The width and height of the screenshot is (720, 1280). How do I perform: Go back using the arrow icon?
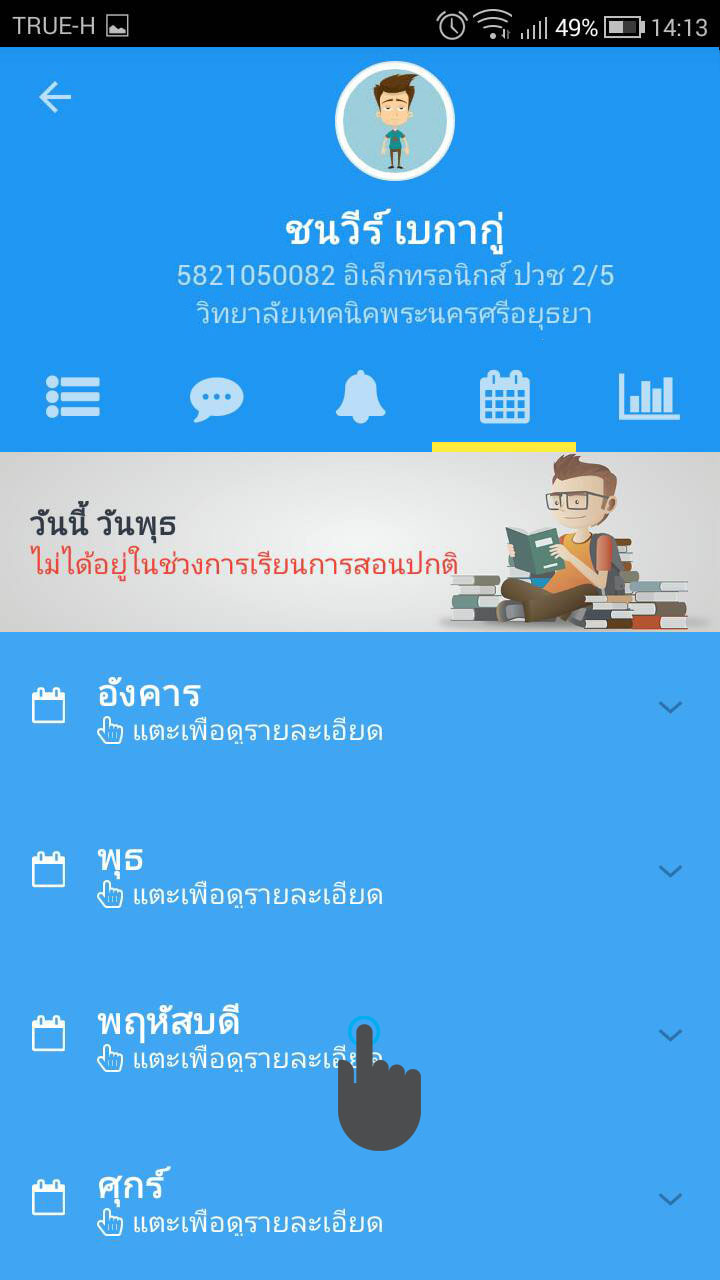click(x=55, y=97)
